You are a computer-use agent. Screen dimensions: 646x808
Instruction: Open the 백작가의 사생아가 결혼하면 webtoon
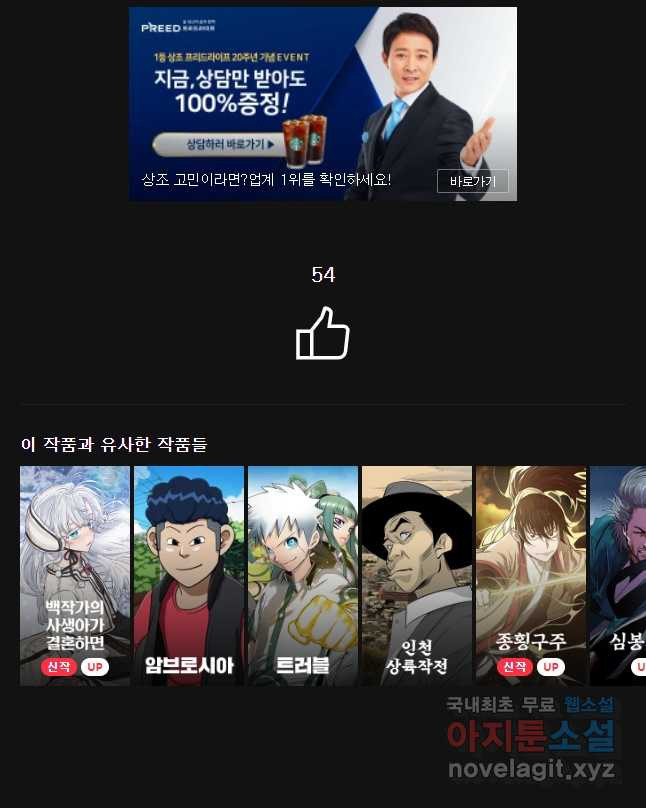click(75, 575)
